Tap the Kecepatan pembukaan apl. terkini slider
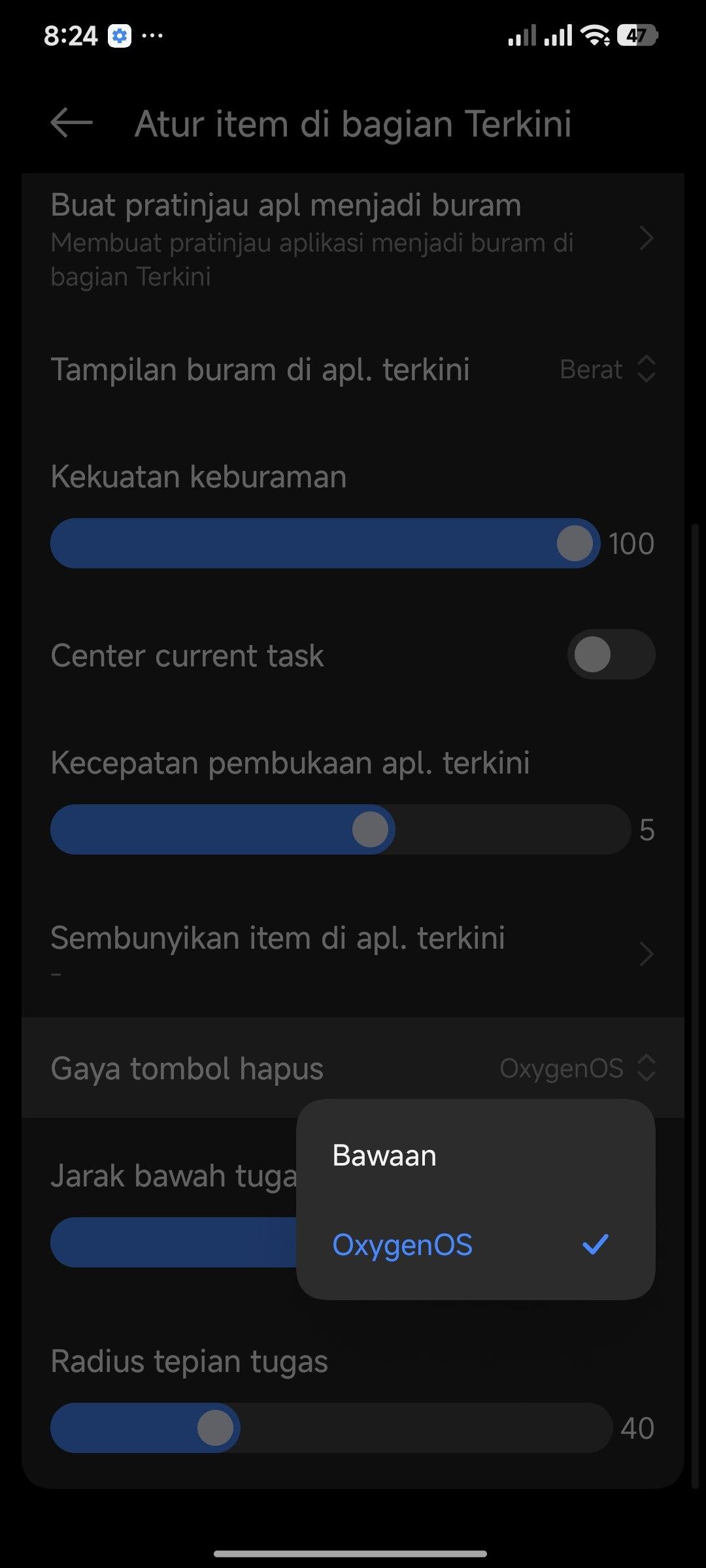 point(340,830)
